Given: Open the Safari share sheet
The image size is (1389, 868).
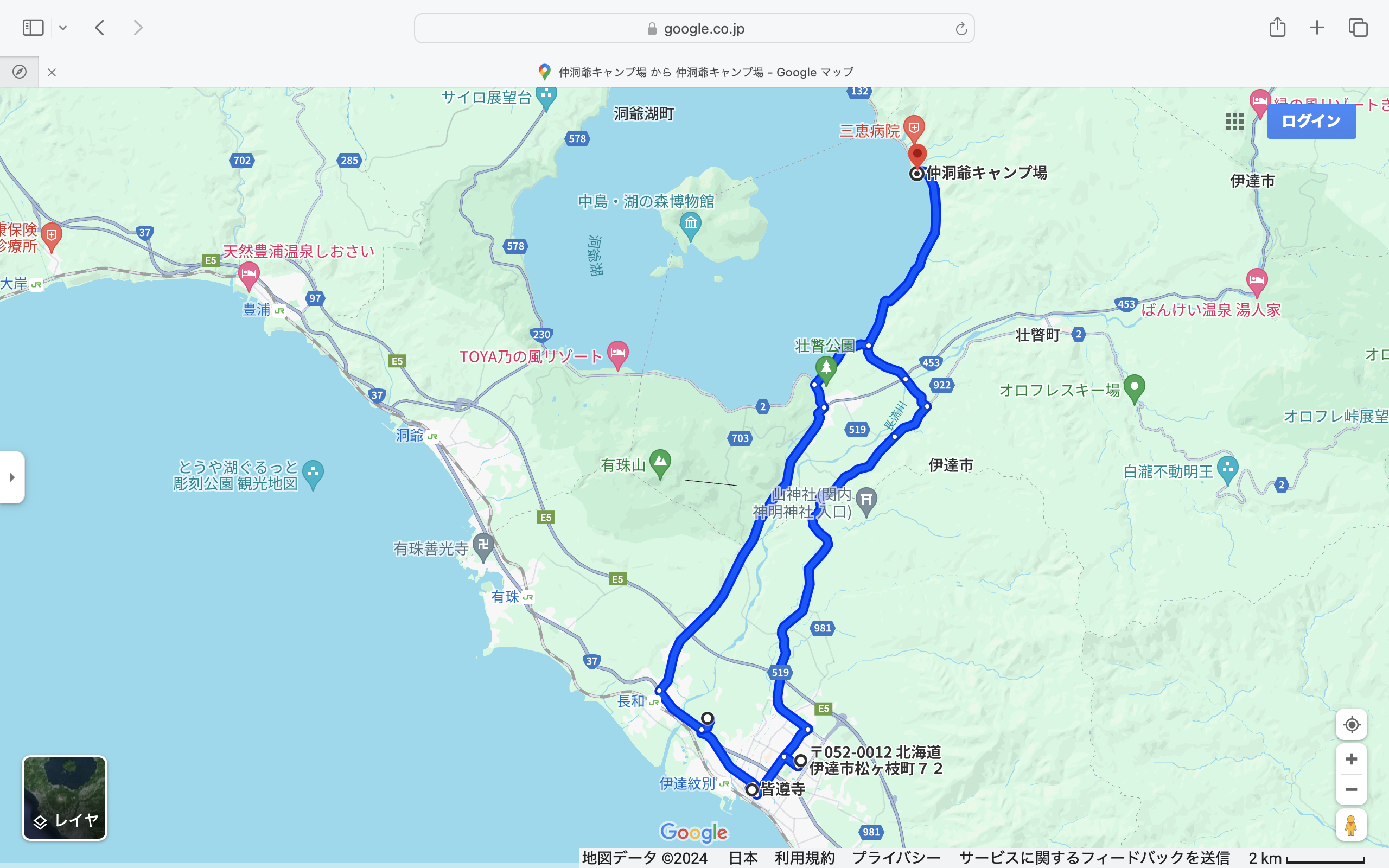Looking at the screenshot, I should click(1277, 28).
